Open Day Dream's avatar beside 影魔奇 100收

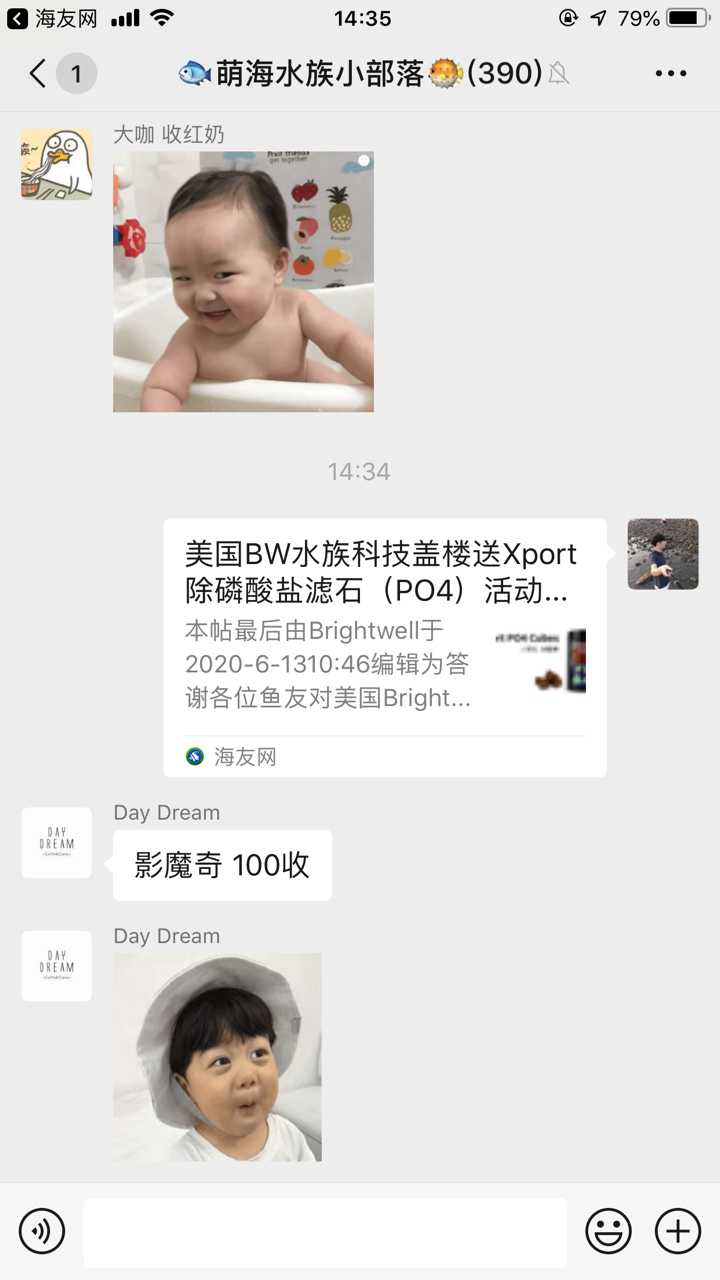57,843
